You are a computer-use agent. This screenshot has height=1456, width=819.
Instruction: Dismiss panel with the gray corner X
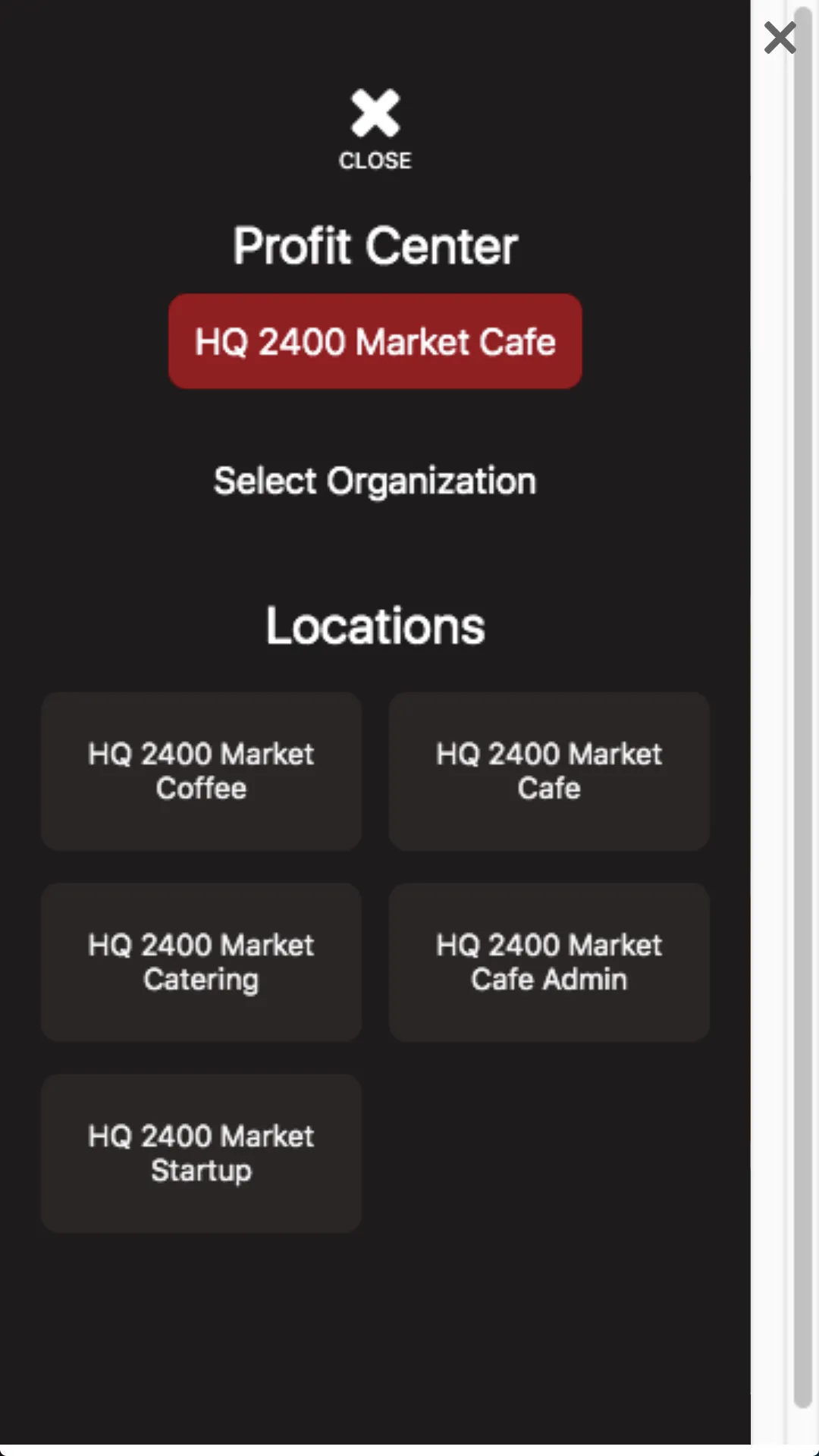(x=780, y=38)
